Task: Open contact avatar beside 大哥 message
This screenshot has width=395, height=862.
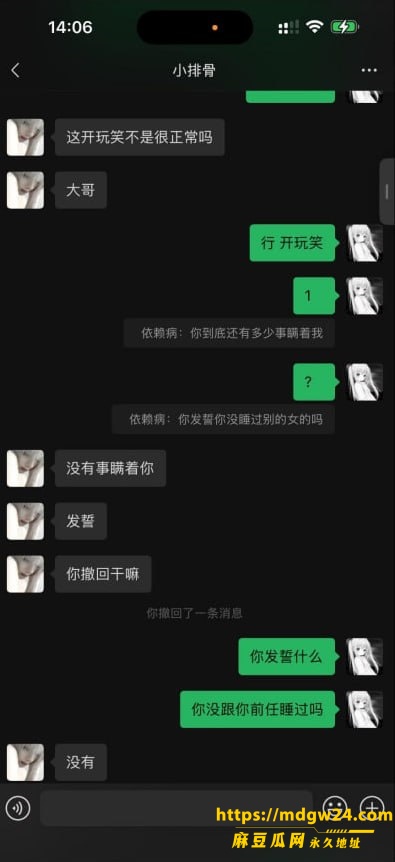Action: (x=25, y=190)
